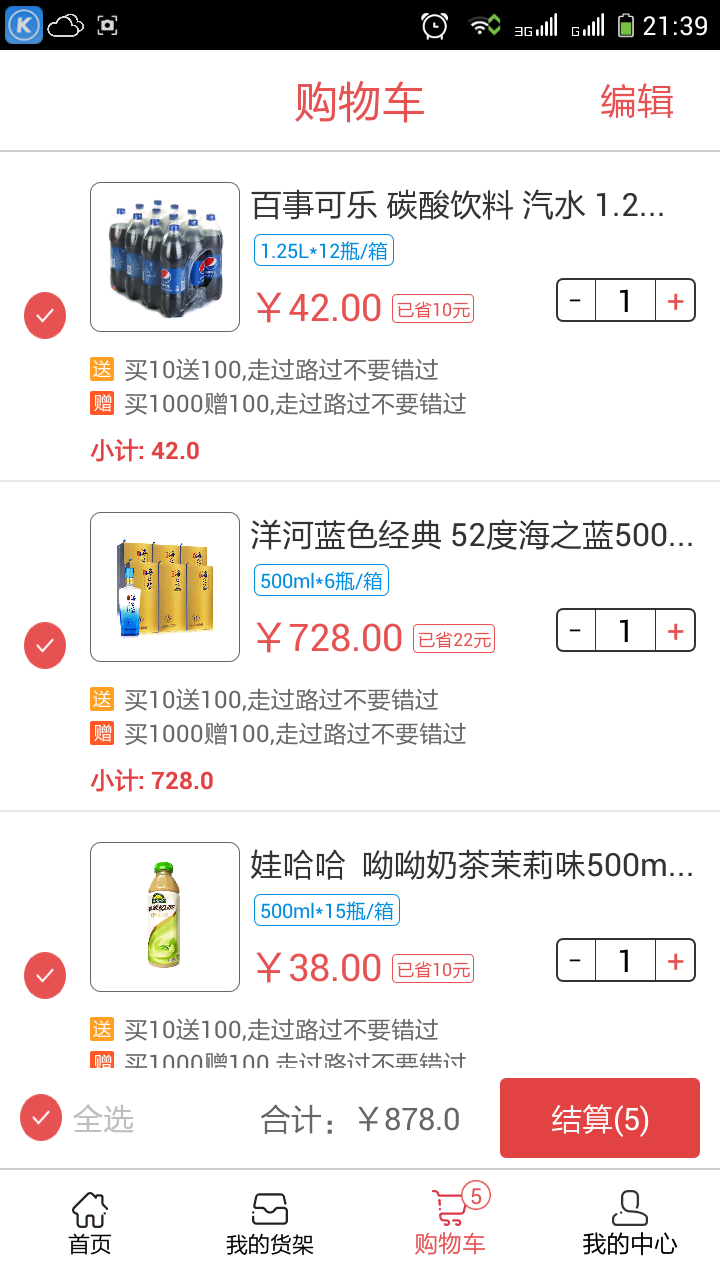Decrease 洋河蓝色经典 quantity with minus
The width and height of the screenshot is (720, 1280).
[576, 631]
